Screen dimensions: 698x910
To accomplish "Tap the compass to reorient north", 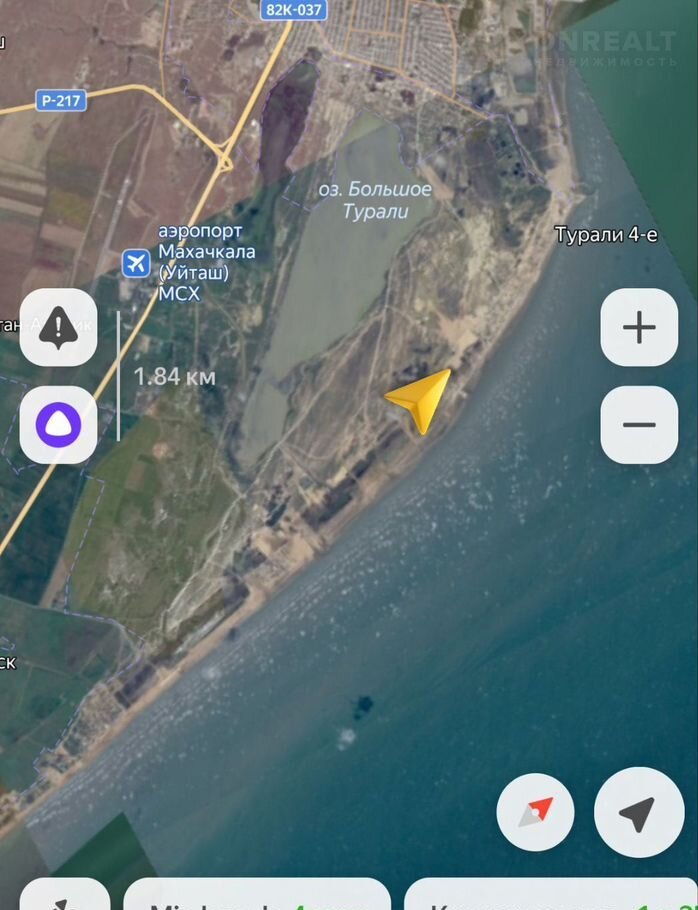I will tap(536, 812).
